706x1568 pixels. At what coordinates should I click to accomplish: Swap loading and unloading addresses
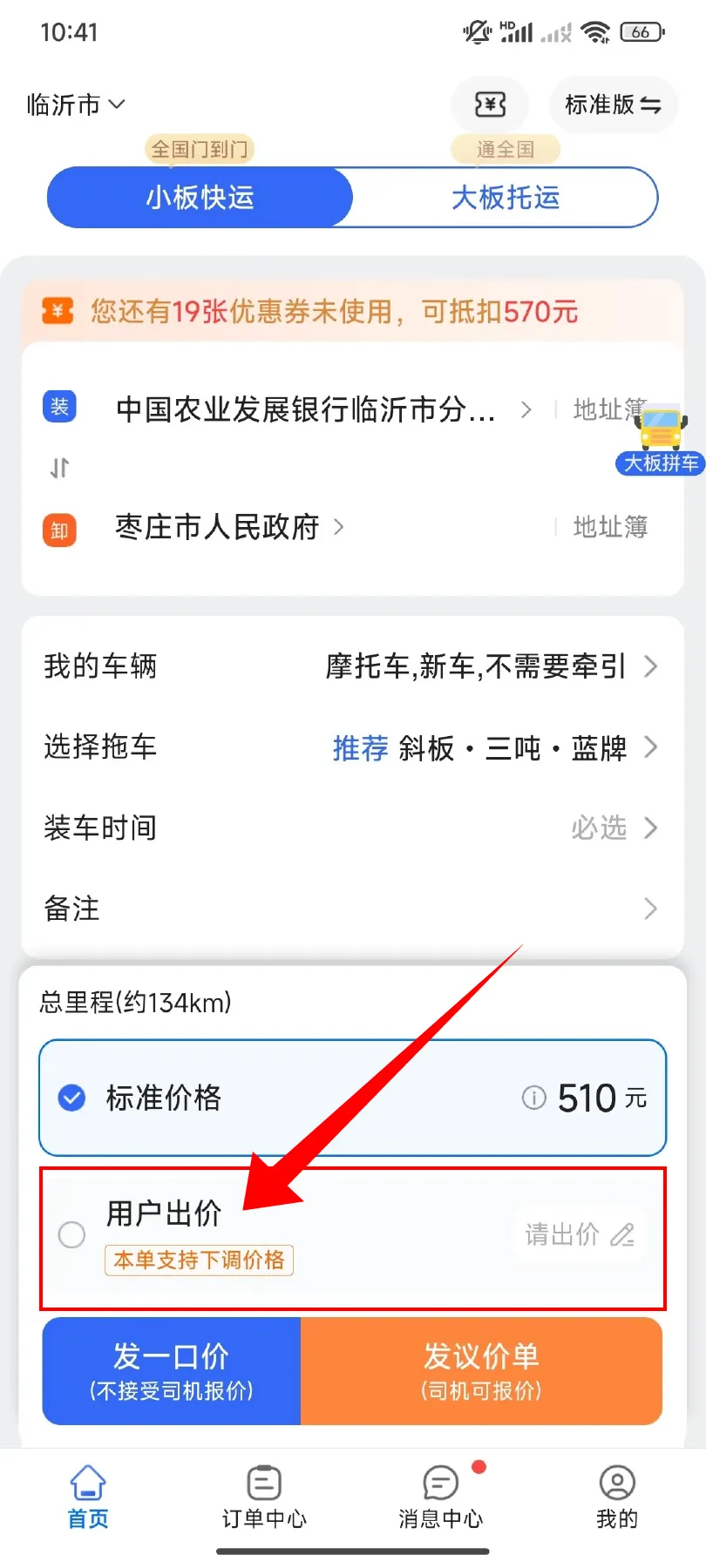(59, 468)
